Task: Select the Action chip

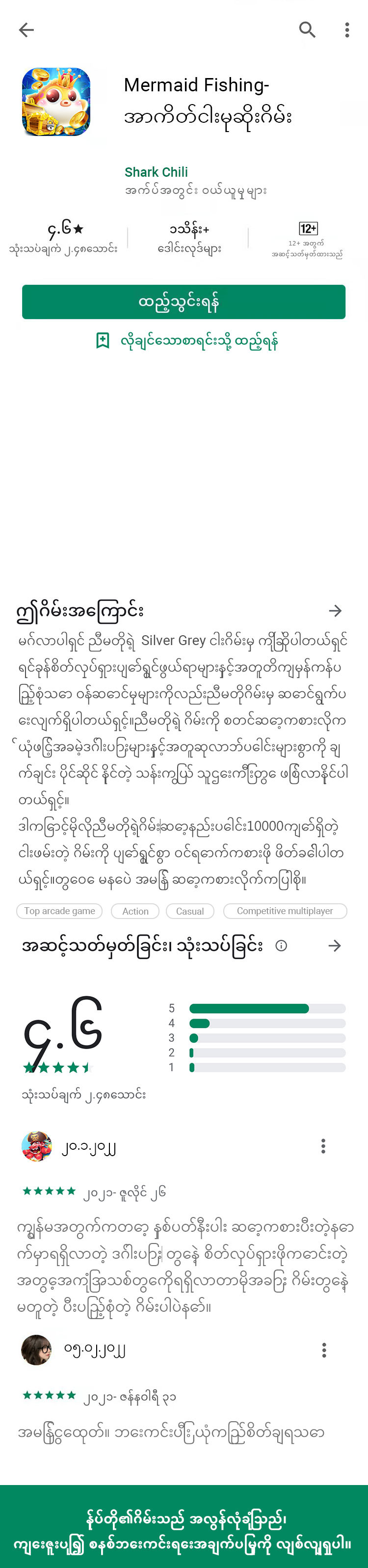Action: pos(135,911)
